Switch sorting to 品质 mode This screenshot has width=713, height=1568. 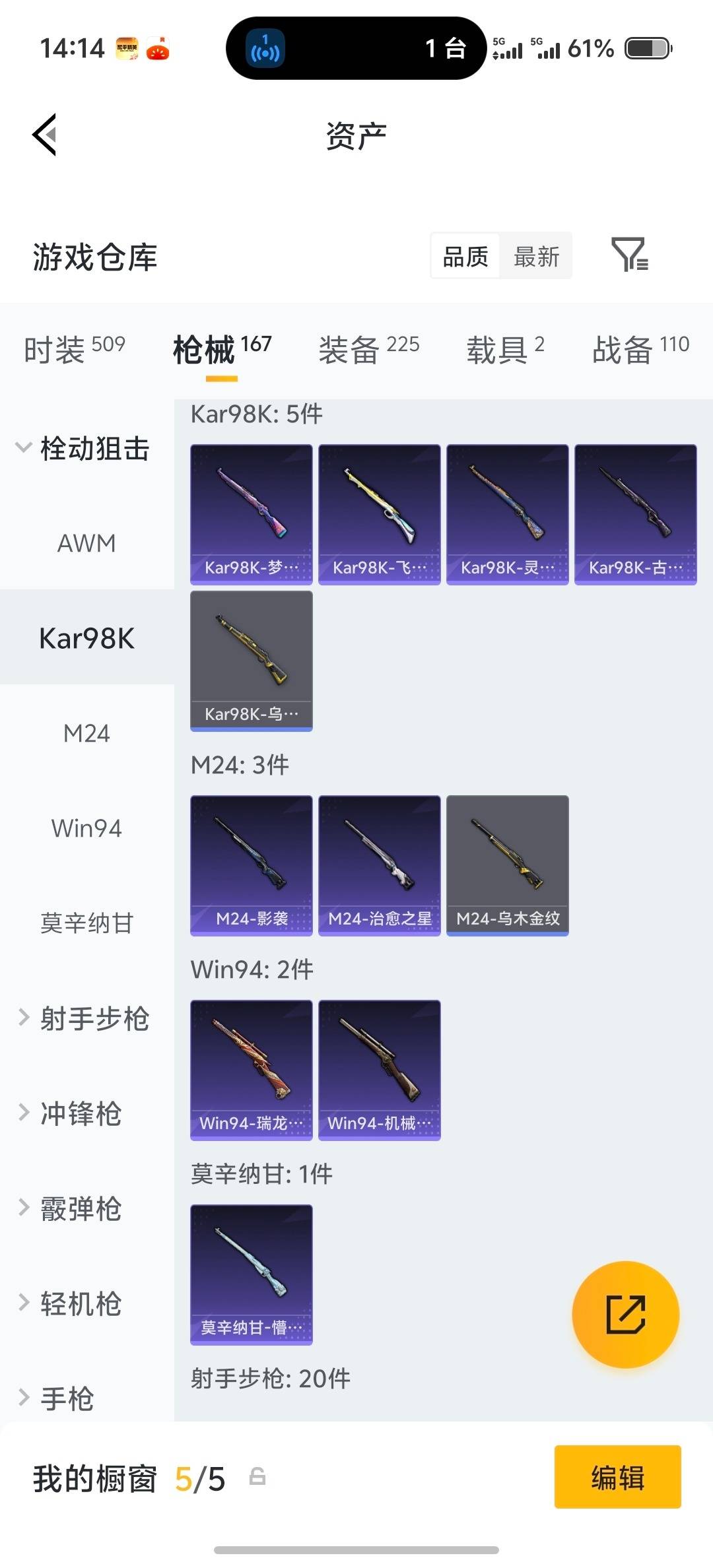tap(465, 256)
